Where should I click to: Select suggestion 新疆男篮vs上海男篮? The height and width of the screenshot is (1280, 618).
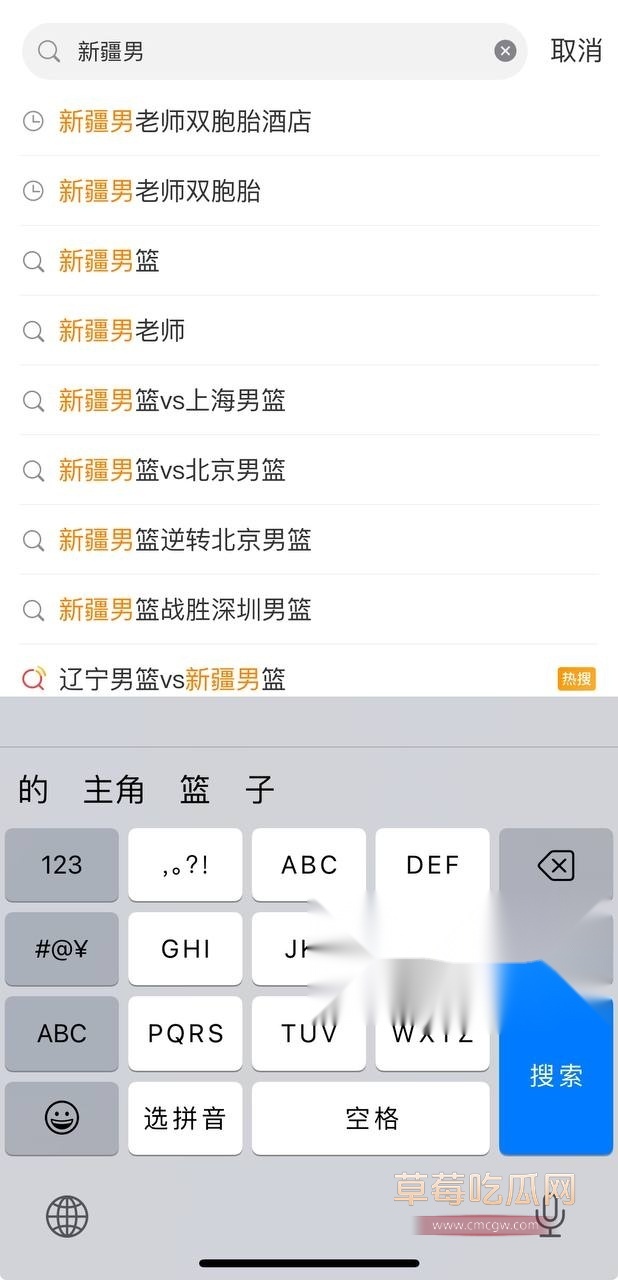172,401
